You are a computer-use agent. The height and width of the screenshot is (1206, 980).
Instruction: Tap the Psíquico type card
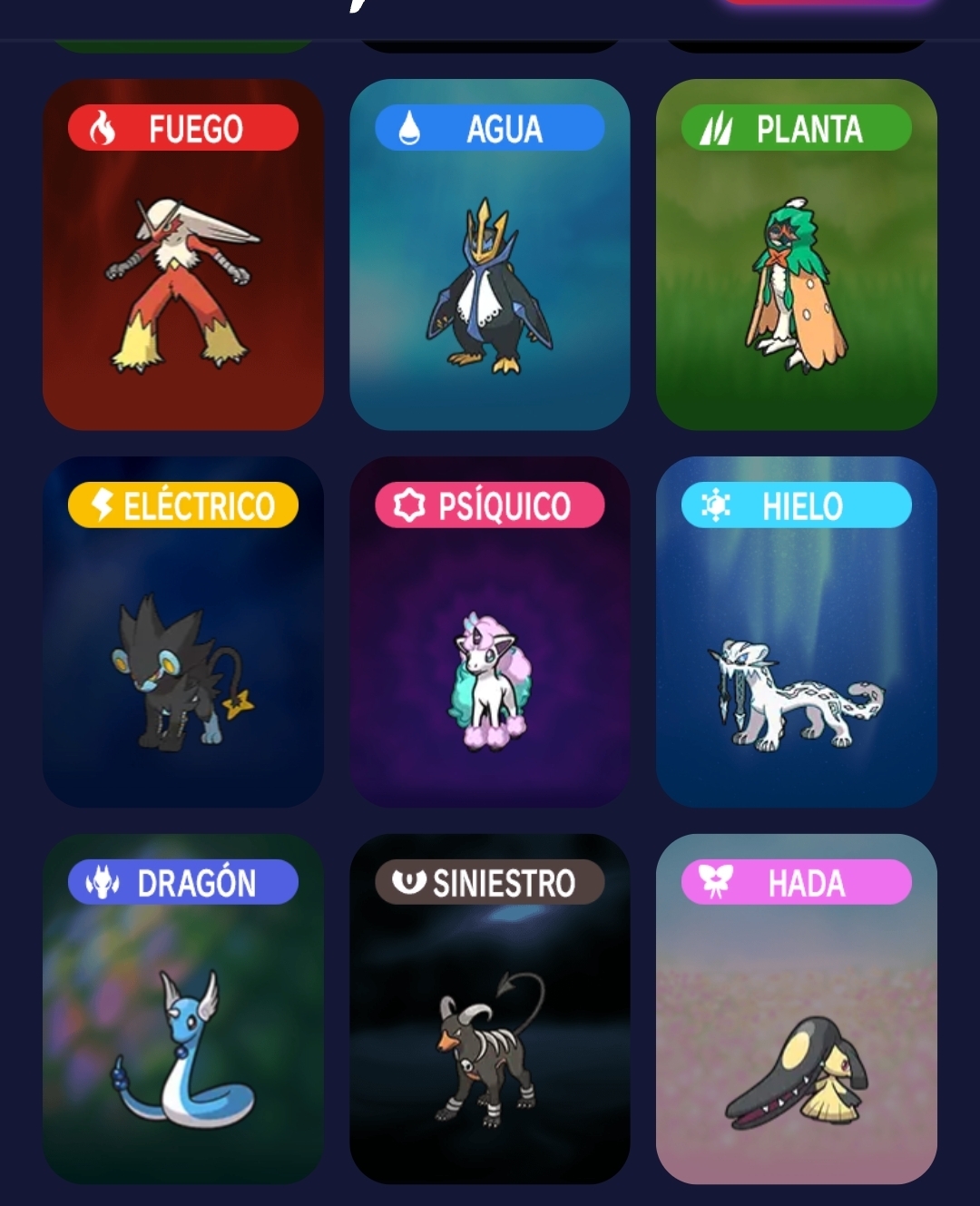tap(489, 632)
